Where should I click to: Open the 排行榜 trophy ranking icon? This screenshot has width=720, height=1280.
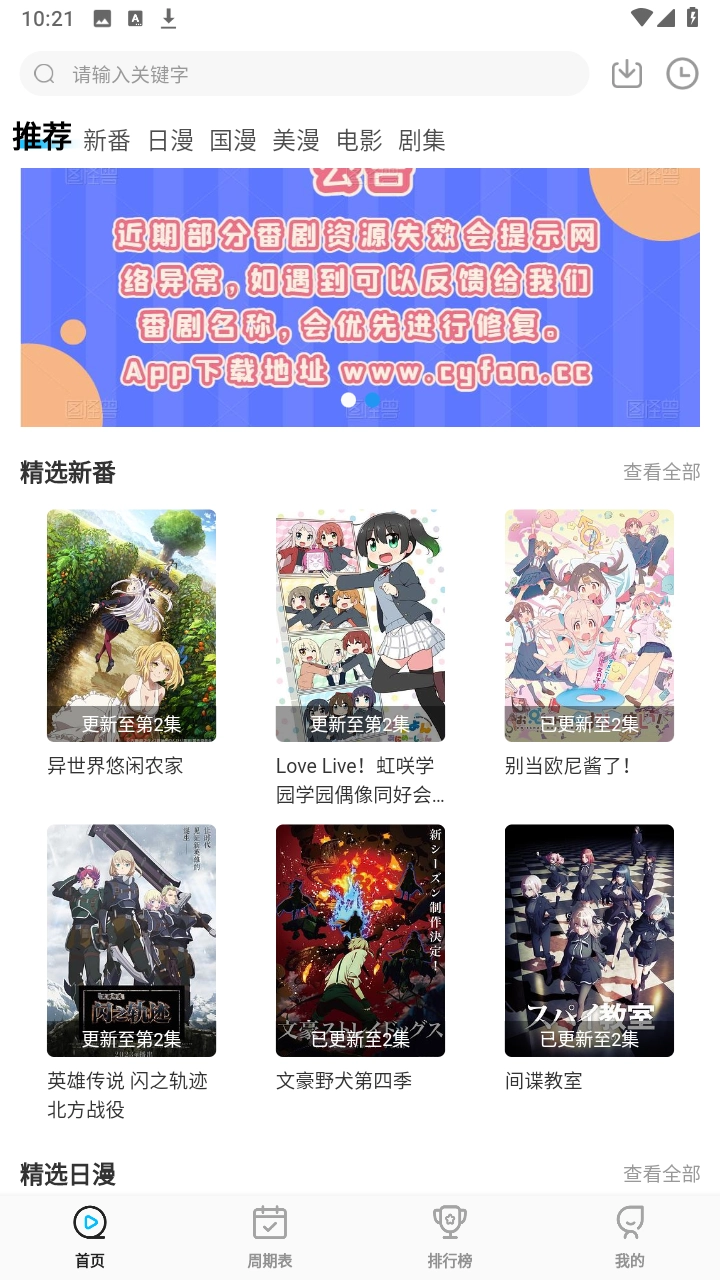pos(449,1222)
